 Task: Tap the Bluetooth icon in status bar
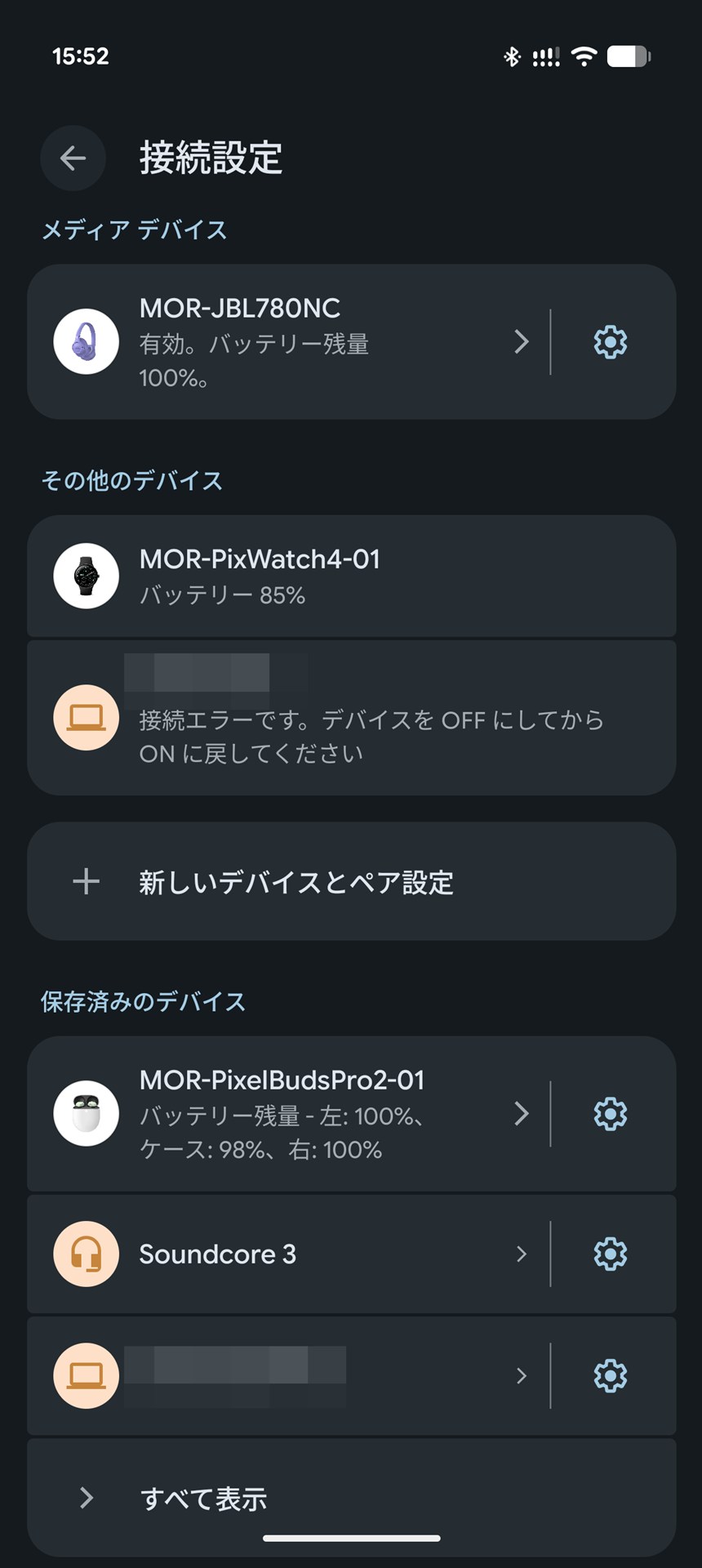coord(513,56)
